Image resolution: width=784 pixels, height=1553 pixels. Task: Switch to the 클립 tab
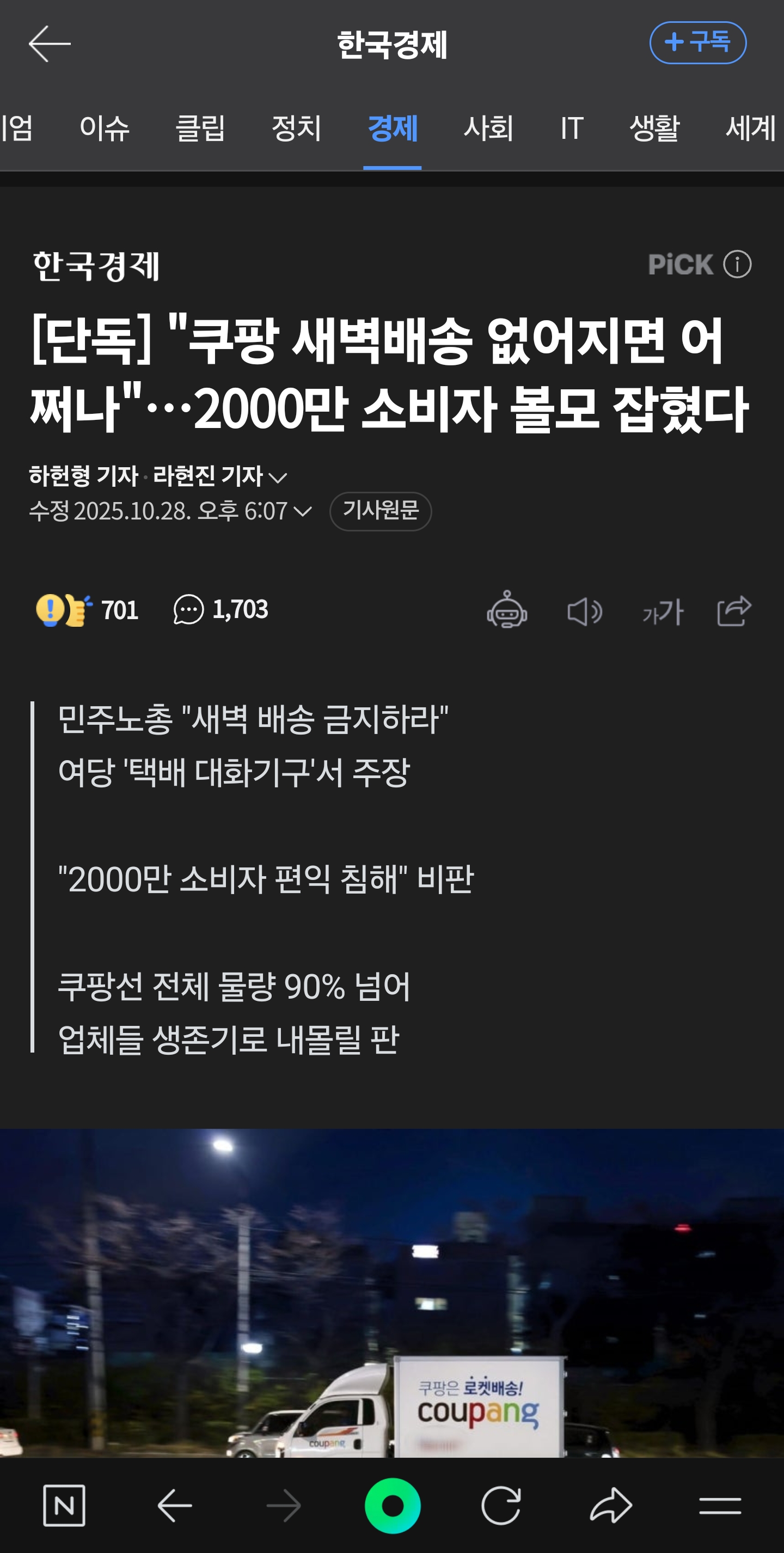pyautogui.click(x=200, y=129)
